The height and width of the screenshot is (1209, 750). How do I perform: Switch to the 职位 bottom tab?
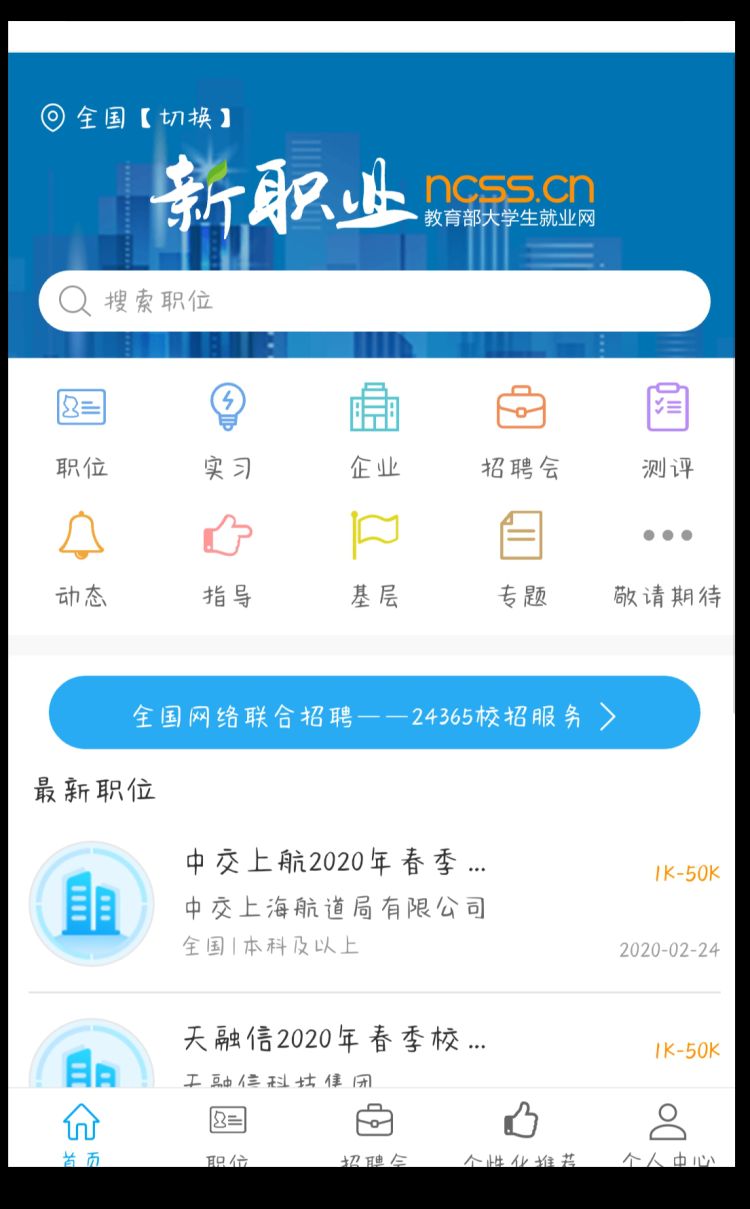tap(228, 1131)
